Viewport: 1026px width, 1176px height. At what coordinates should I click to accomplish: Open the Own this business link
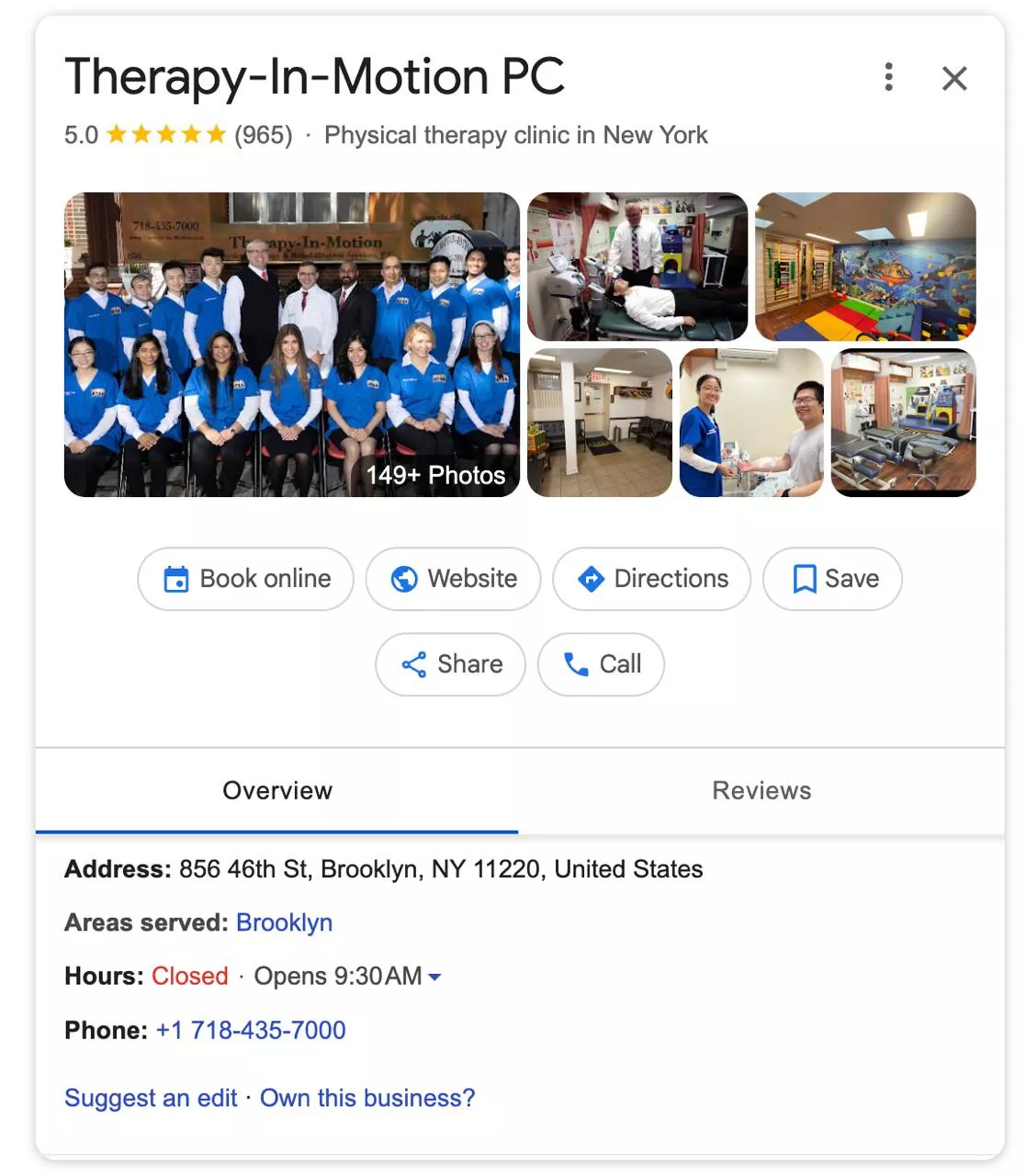[x=366, y=1097]
